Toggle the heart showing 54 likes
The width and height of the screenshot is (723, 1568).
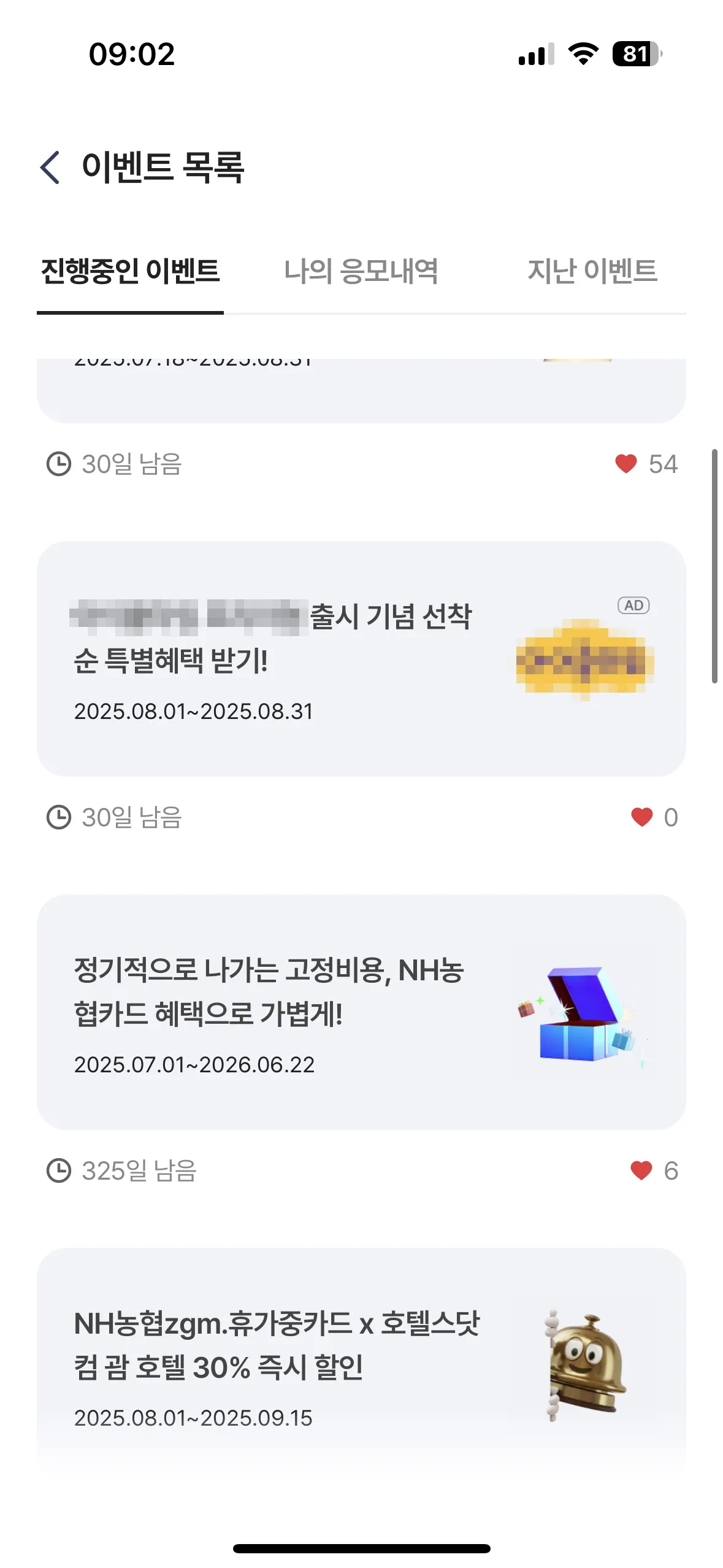pyautogui.click(x=625, y=465)
